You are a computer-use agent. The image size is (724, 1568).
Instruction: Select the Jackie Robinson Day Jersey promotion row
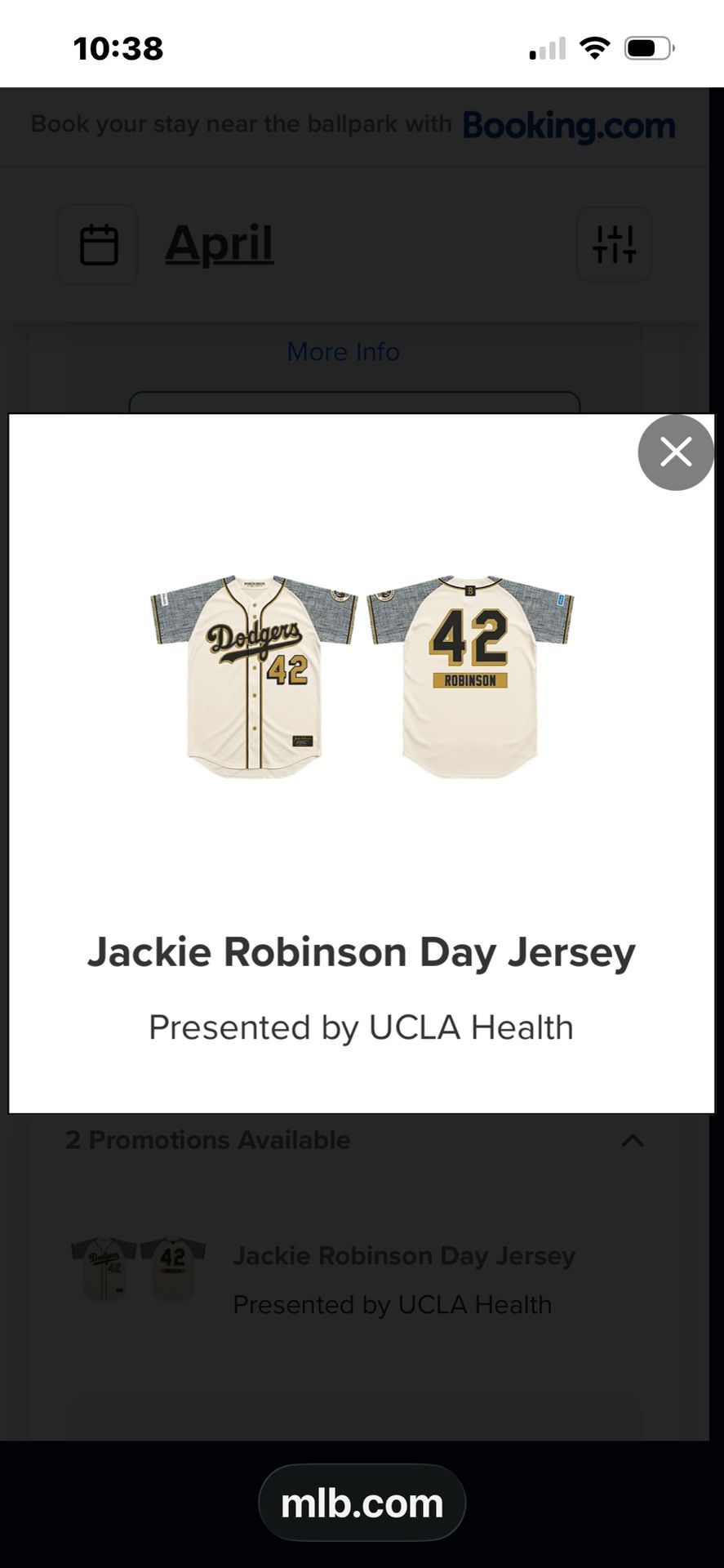(403, 1279)
